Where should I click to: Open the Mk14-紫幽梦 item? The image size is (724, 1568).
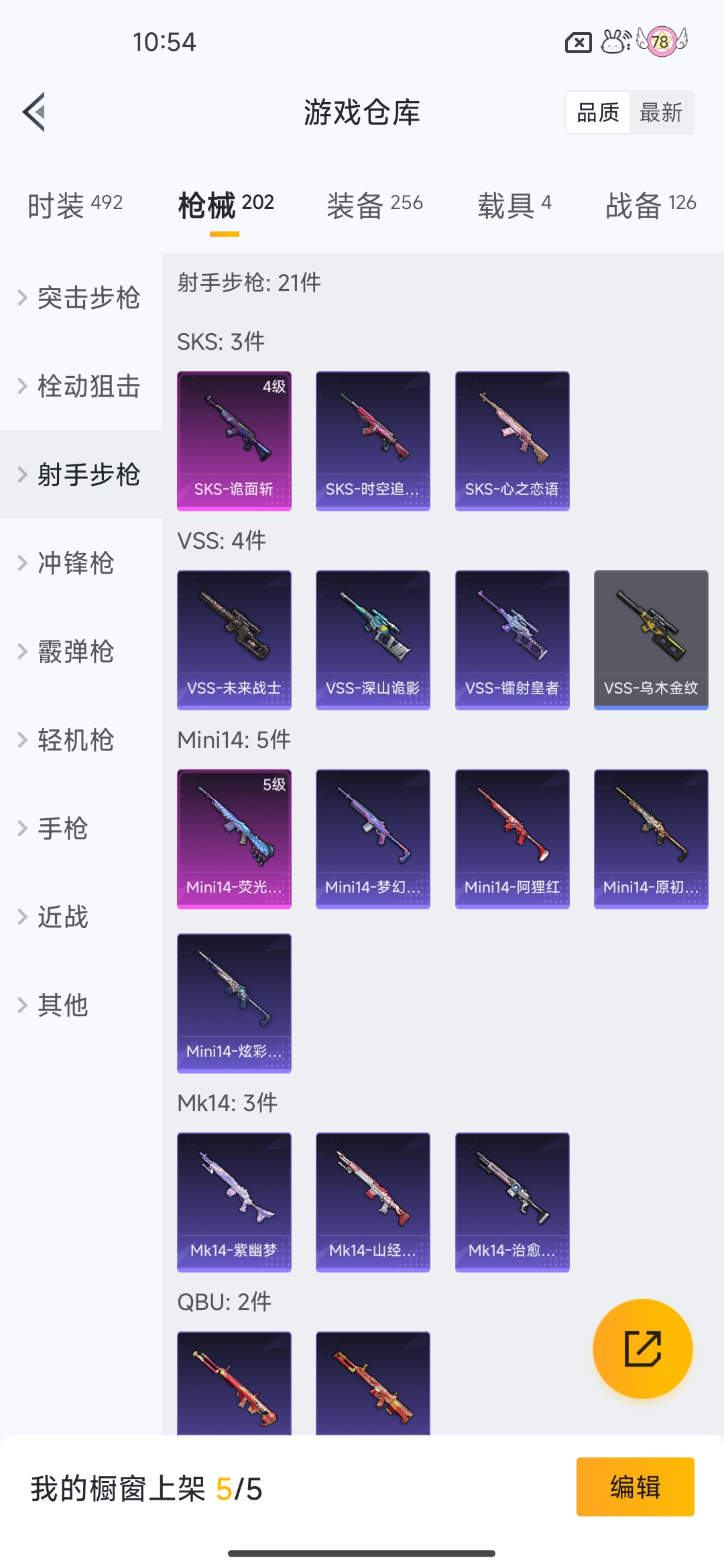(x=234, y=1202)
